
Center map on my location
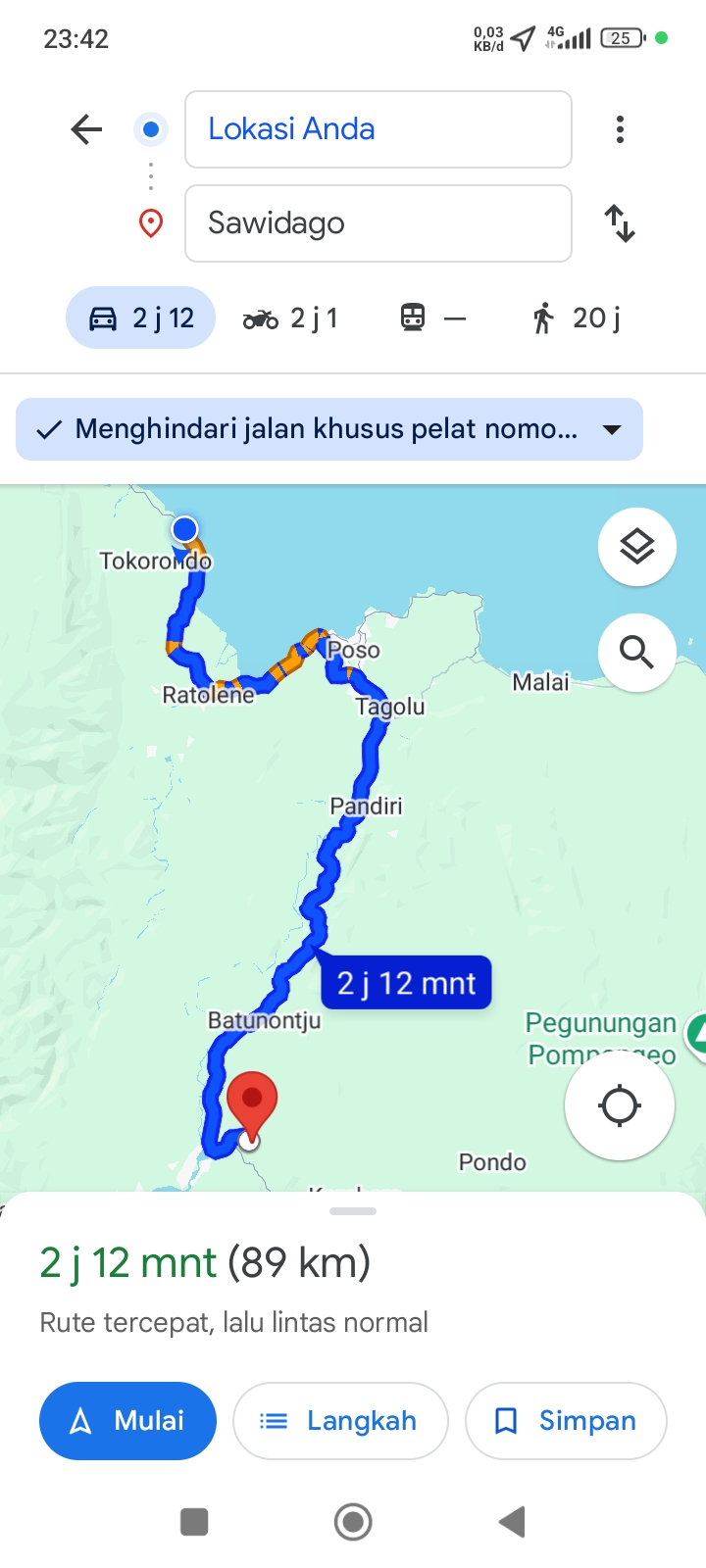point(620,1106)
